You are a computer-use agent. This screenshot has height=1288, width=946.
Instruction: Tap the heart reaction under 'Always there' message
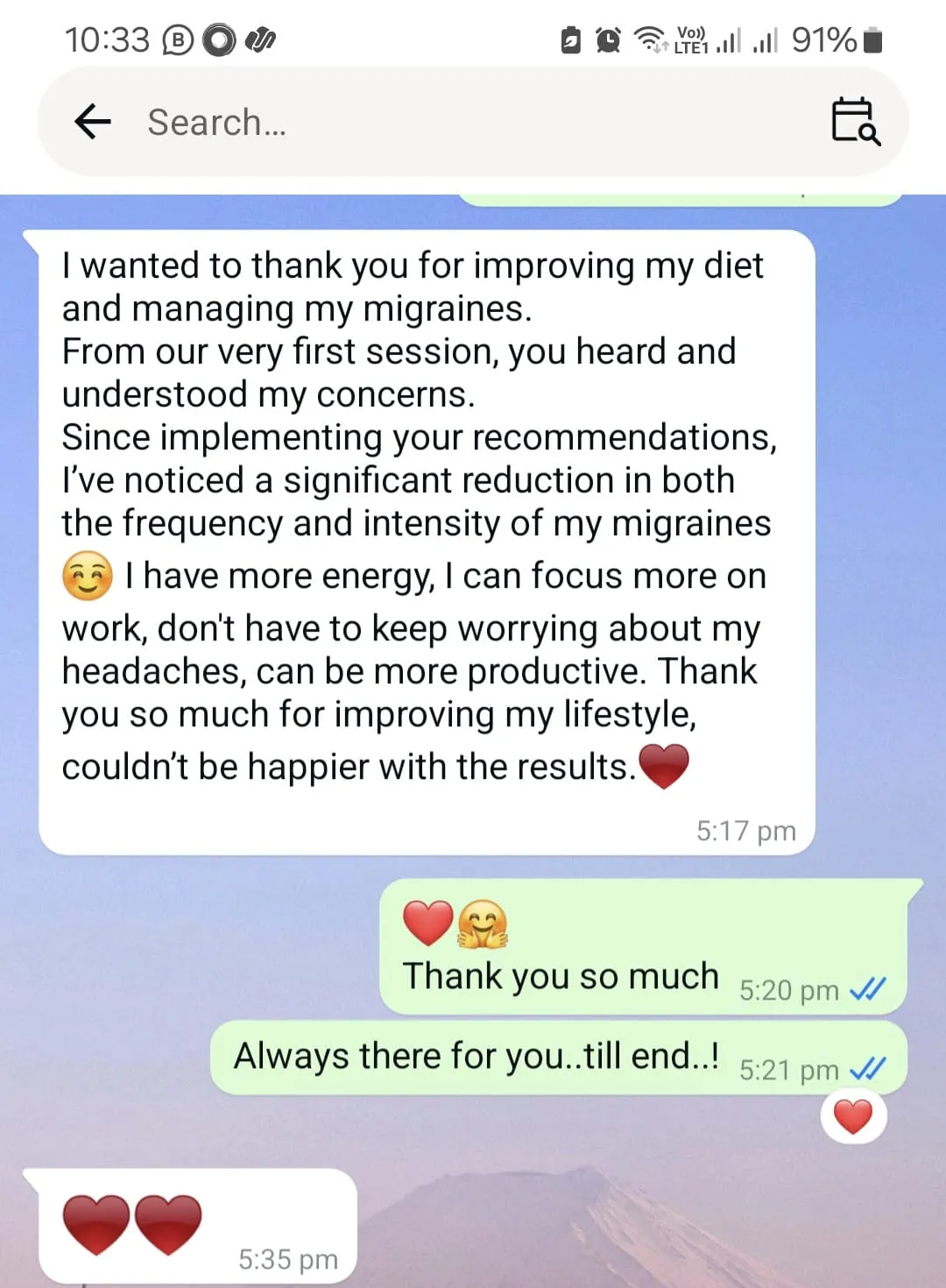coord(853,1118)
